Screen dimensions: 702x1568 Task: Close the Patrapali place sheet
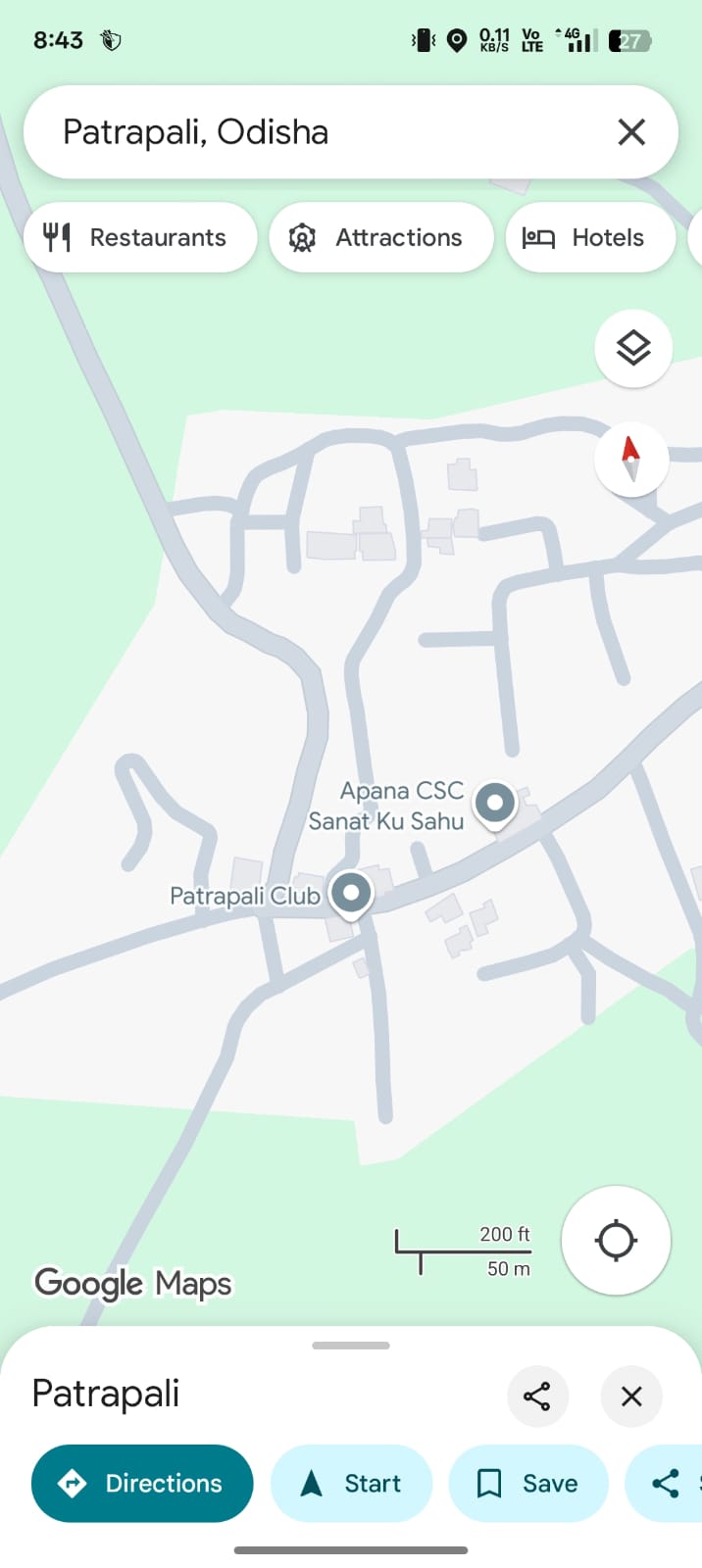click(x=631, y=1396)
